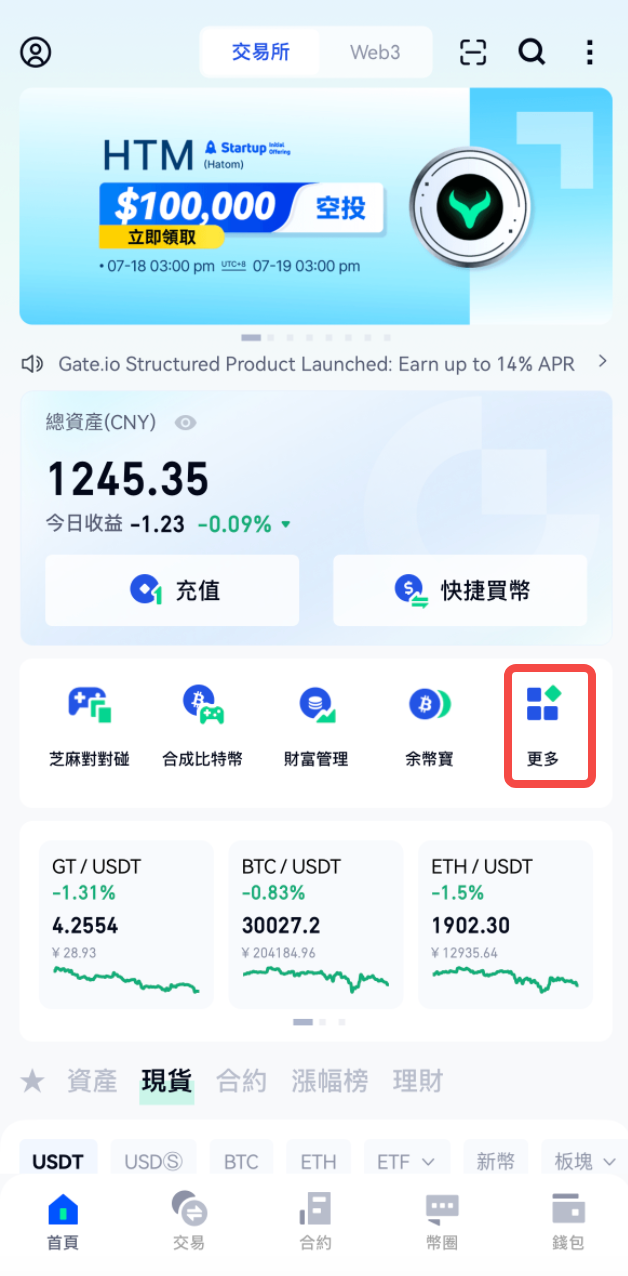Switch to the 合約 market tab
Viewport: 628px width, 1276px height.
(x=241, y=1081)
